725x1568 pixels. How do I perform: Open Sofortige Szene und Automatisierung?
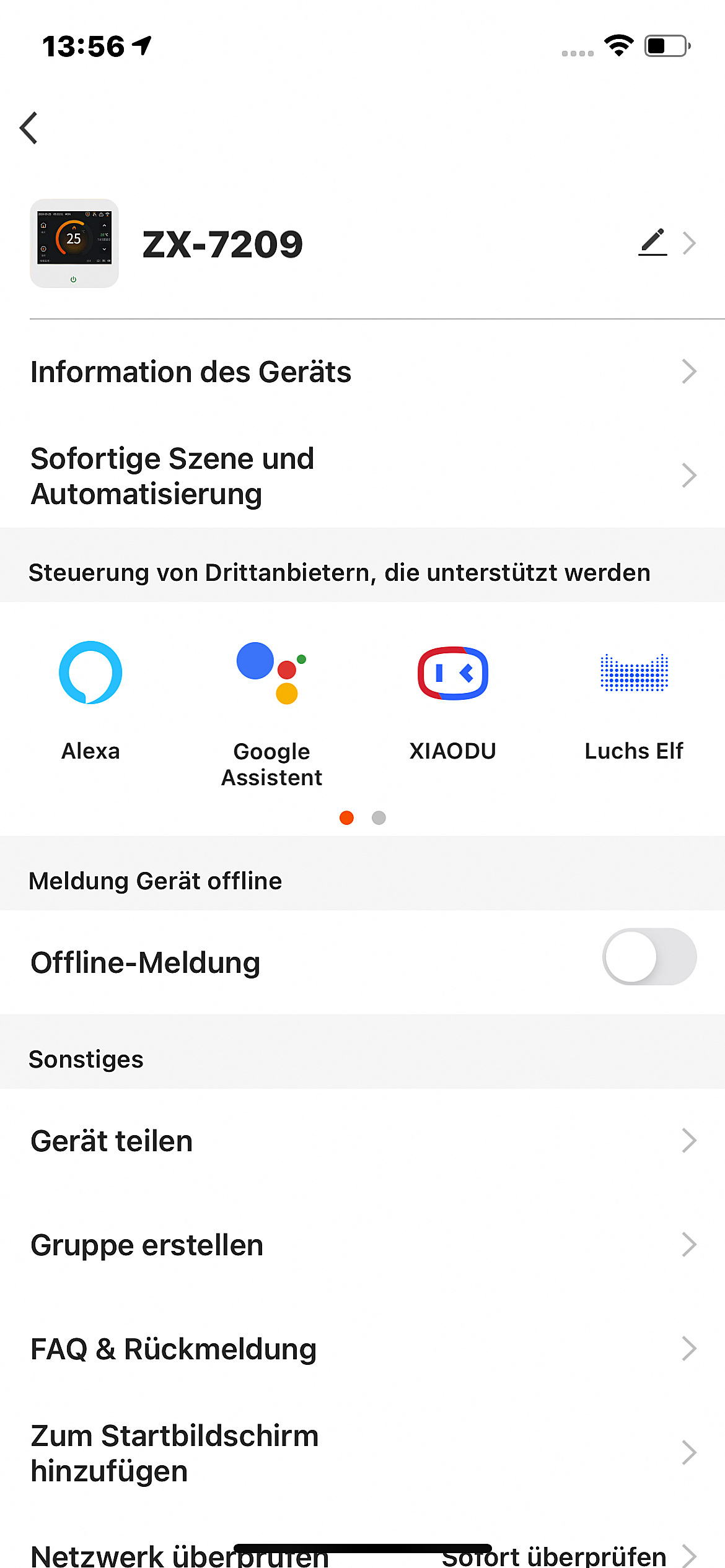coord(362,476)
